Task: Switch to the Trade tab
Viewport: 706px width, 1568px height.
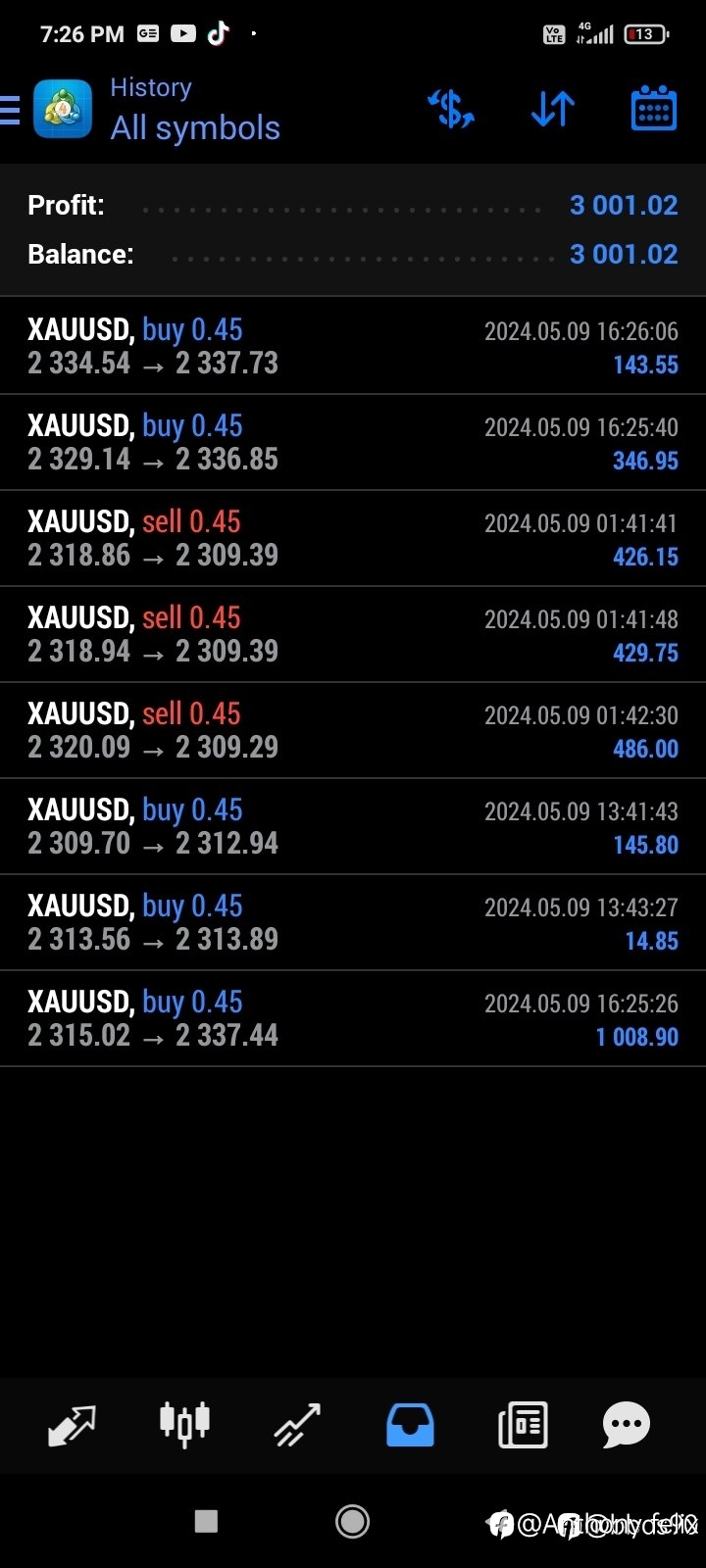Action: pyautogui.click(x=297, y=1425)
